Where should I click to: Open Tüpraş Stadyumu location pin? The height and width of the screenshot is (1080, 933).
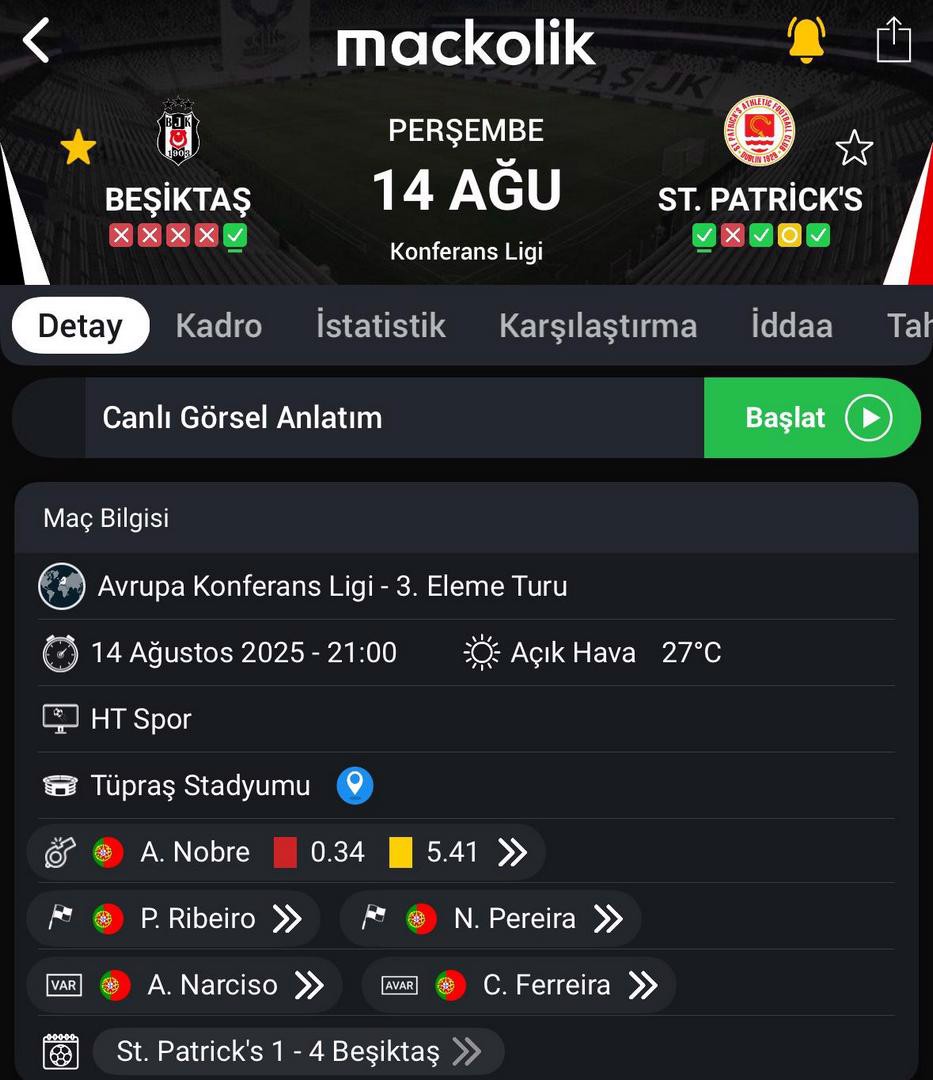point(355,785)
